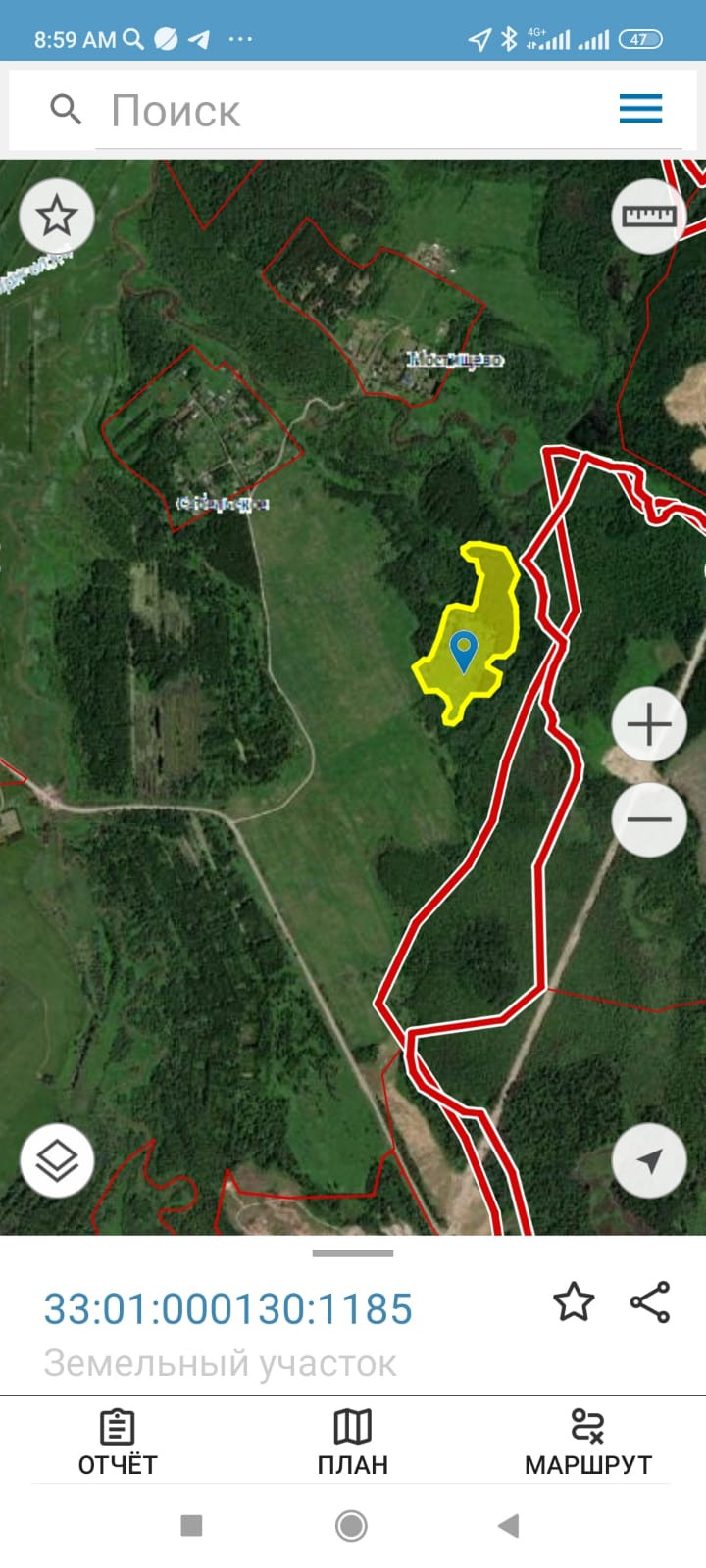Share the land parcel info

point(650,1302)
